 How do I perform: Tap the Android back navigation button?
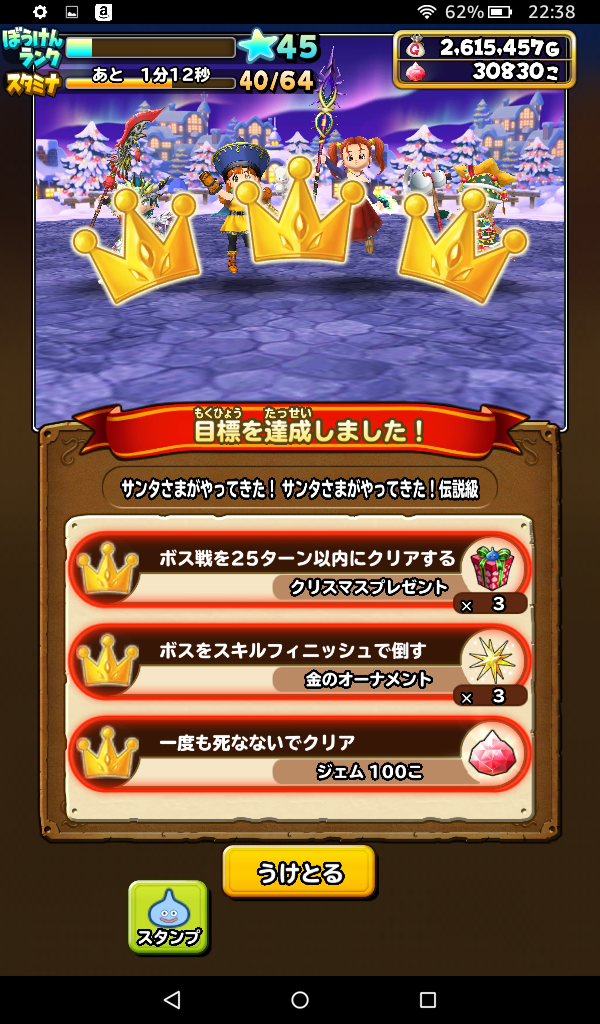pyautogui.click(x=171, y=999)
